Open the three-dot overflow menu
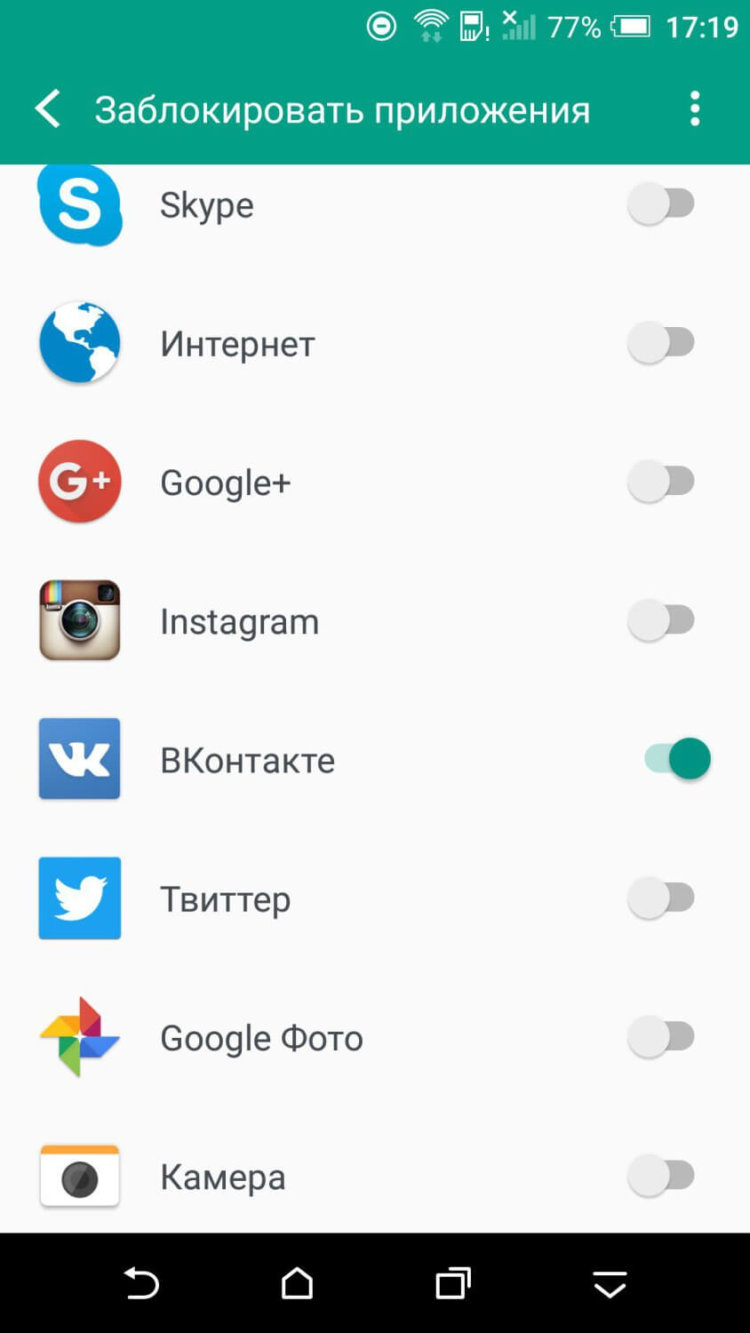Image resolution: width=750 pixels, height=1333 pixels. pyautogui.click(x=695, y=108)
